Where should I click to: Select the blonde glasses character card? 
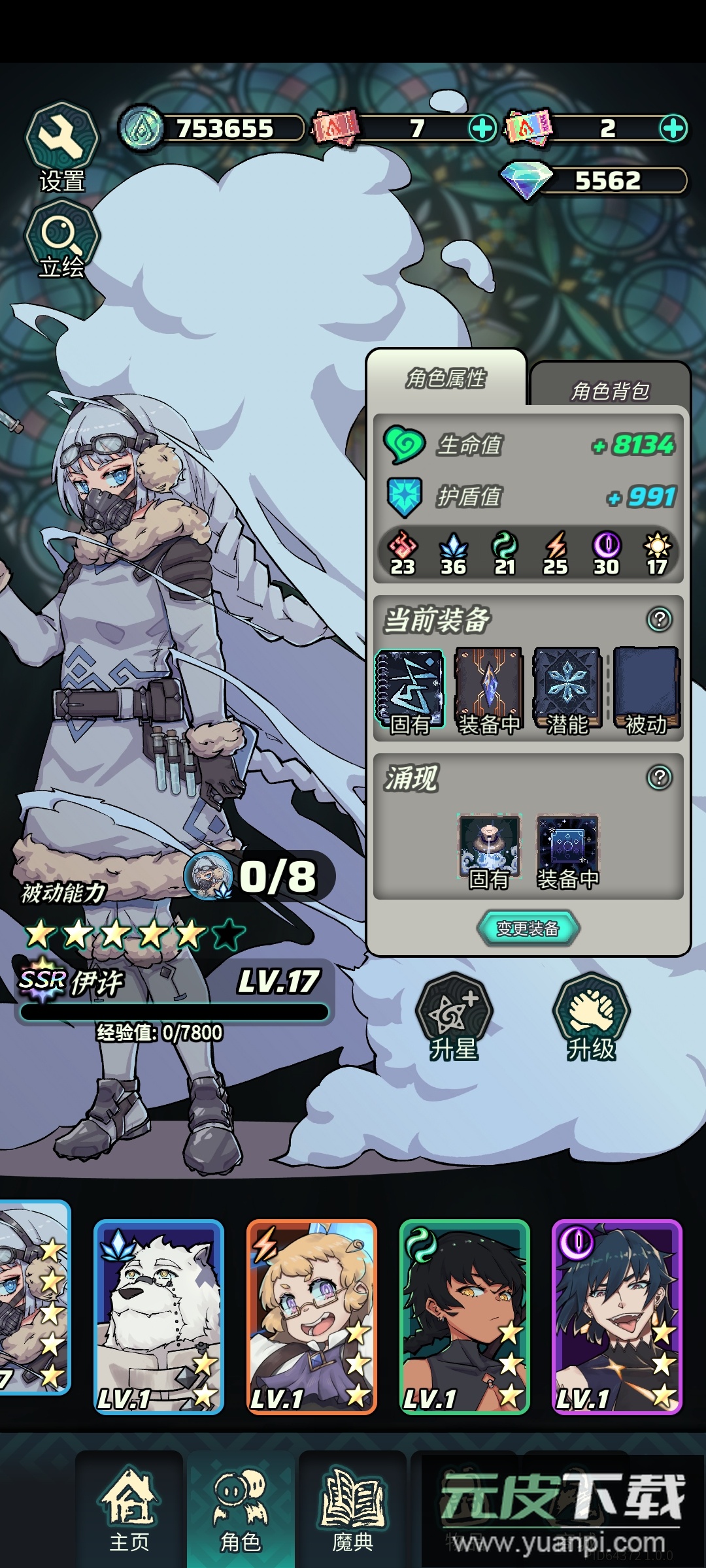312,1316
